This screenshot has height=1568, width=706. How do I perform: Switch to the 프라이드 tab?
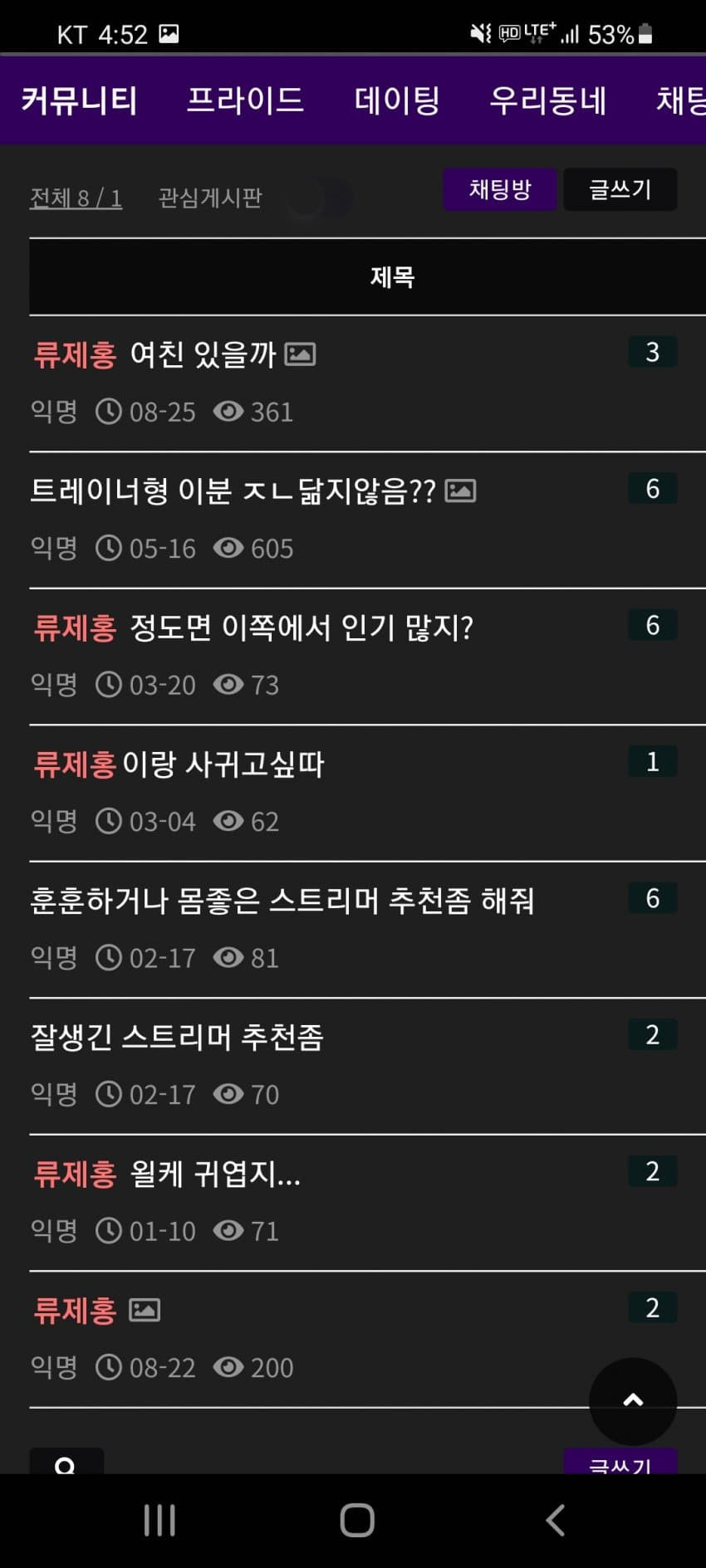[x=245, y=100]
